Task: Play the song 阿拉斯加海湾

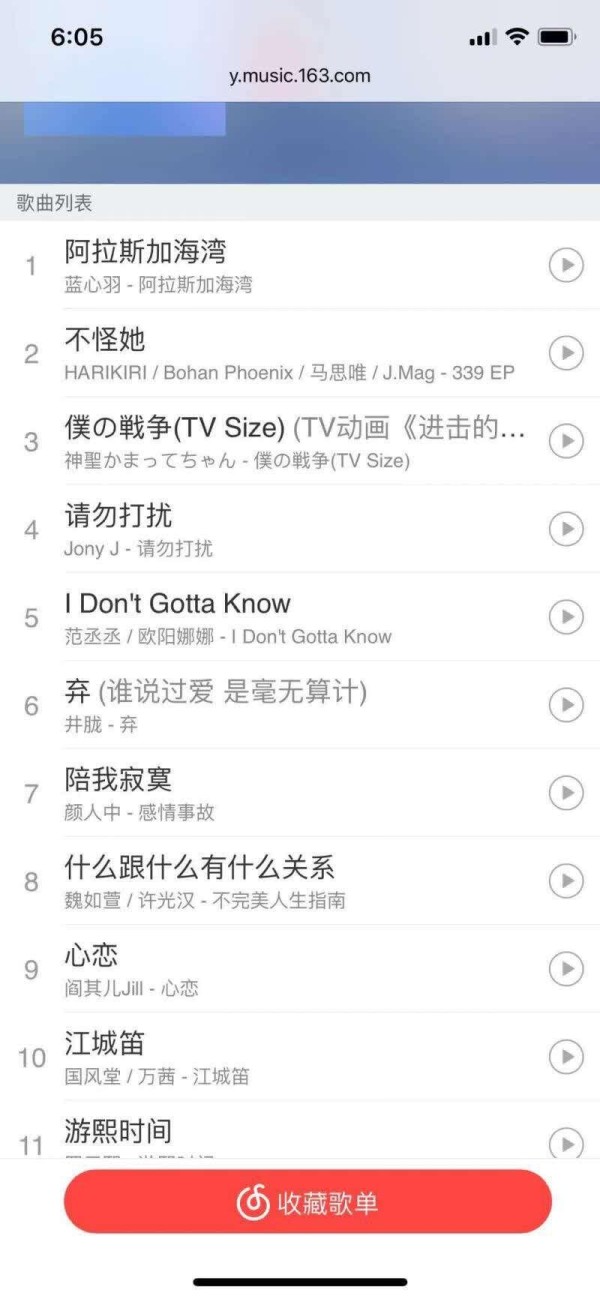Action: click(566, 265)
